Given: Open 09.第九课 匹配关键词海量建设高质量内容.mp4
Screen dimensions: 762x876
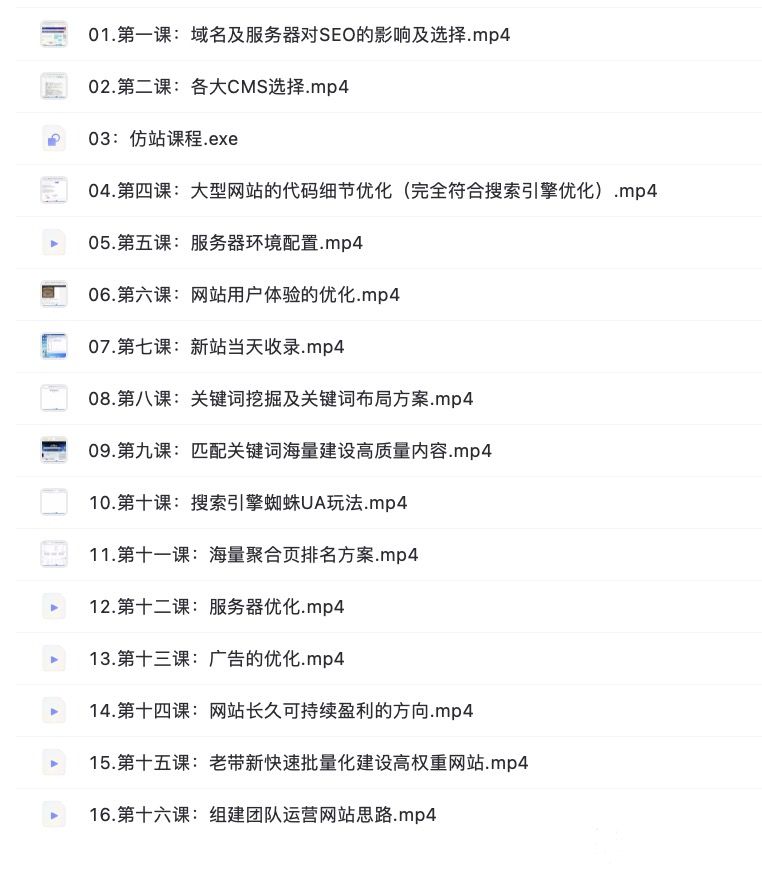Looking at the screenshot, I should coord(290,451).
